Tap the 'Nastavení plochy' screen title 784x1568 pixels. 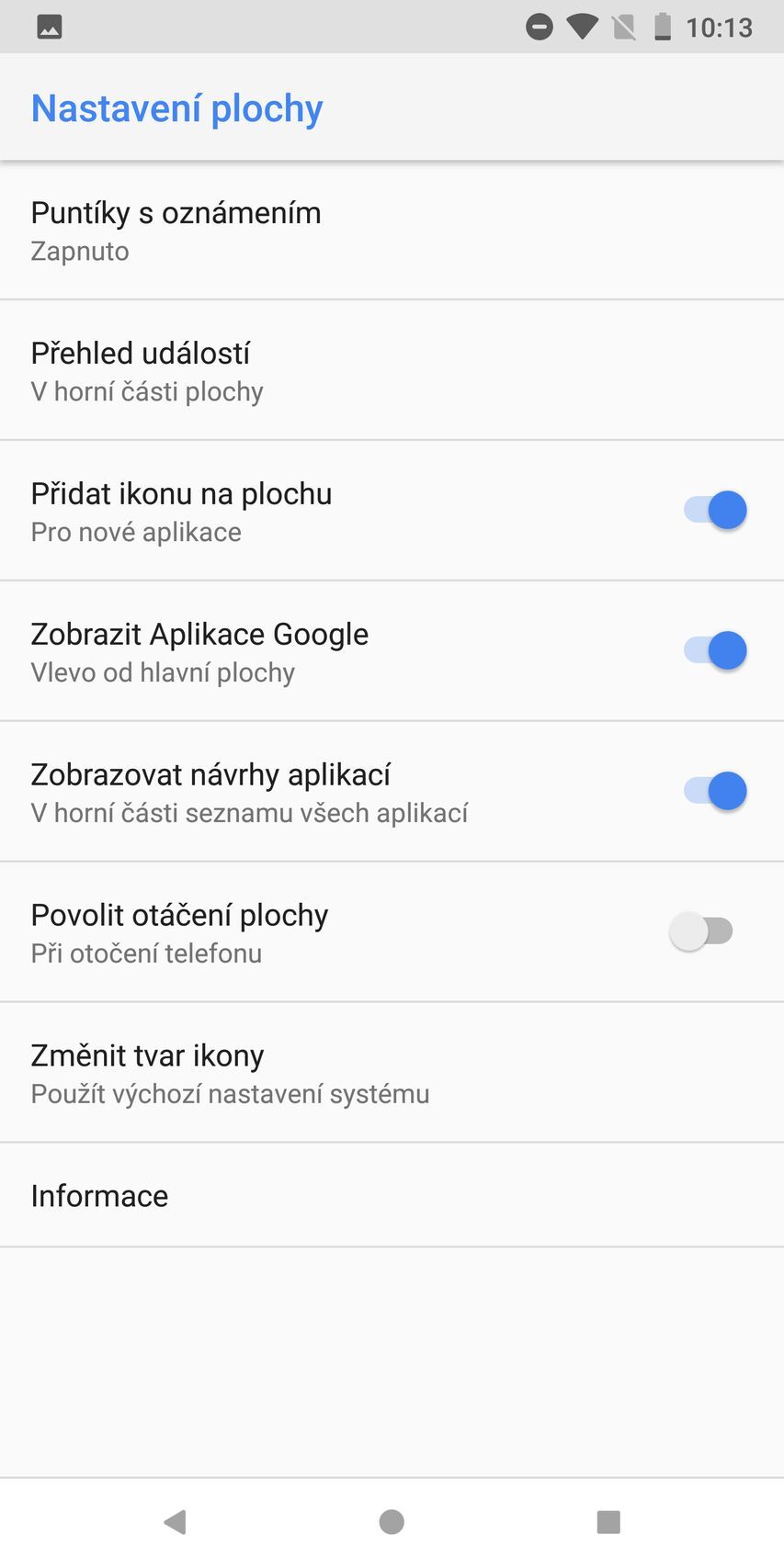[x=176, y=107]
